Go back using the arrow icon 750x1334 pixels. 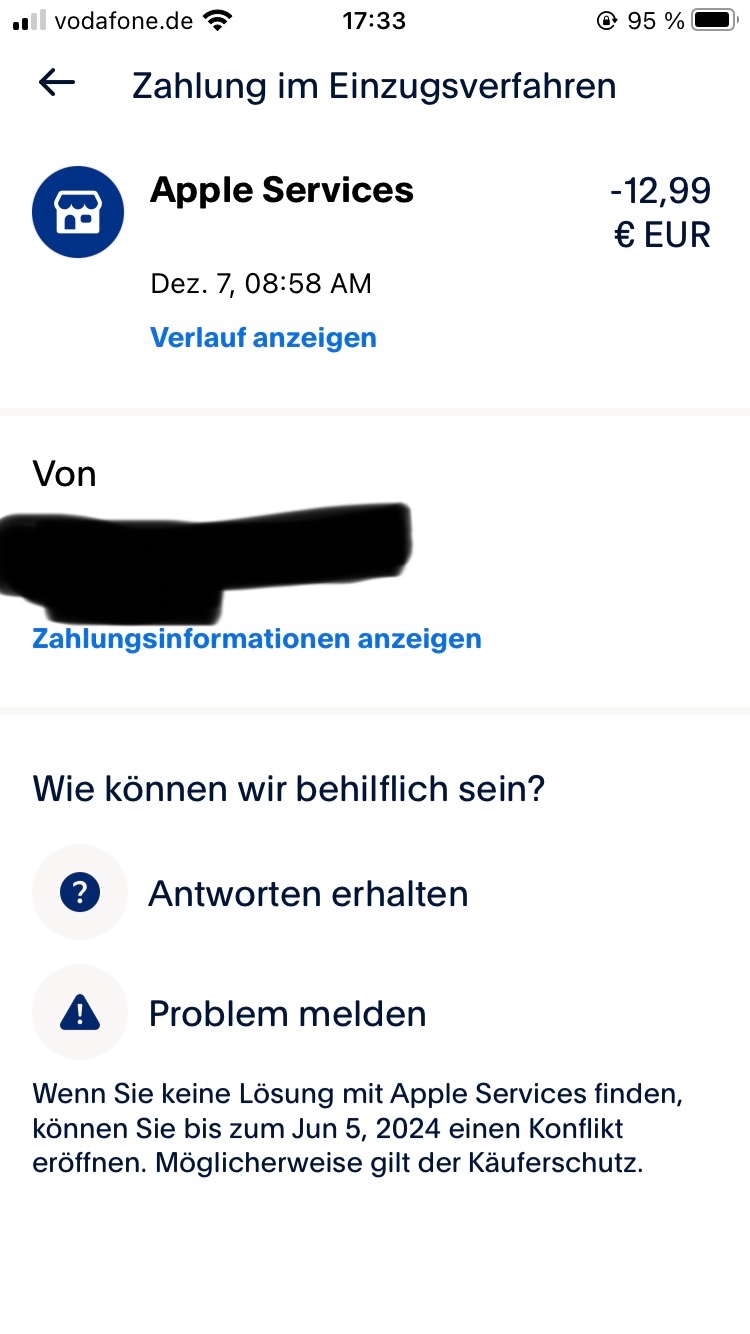[57, 83]
